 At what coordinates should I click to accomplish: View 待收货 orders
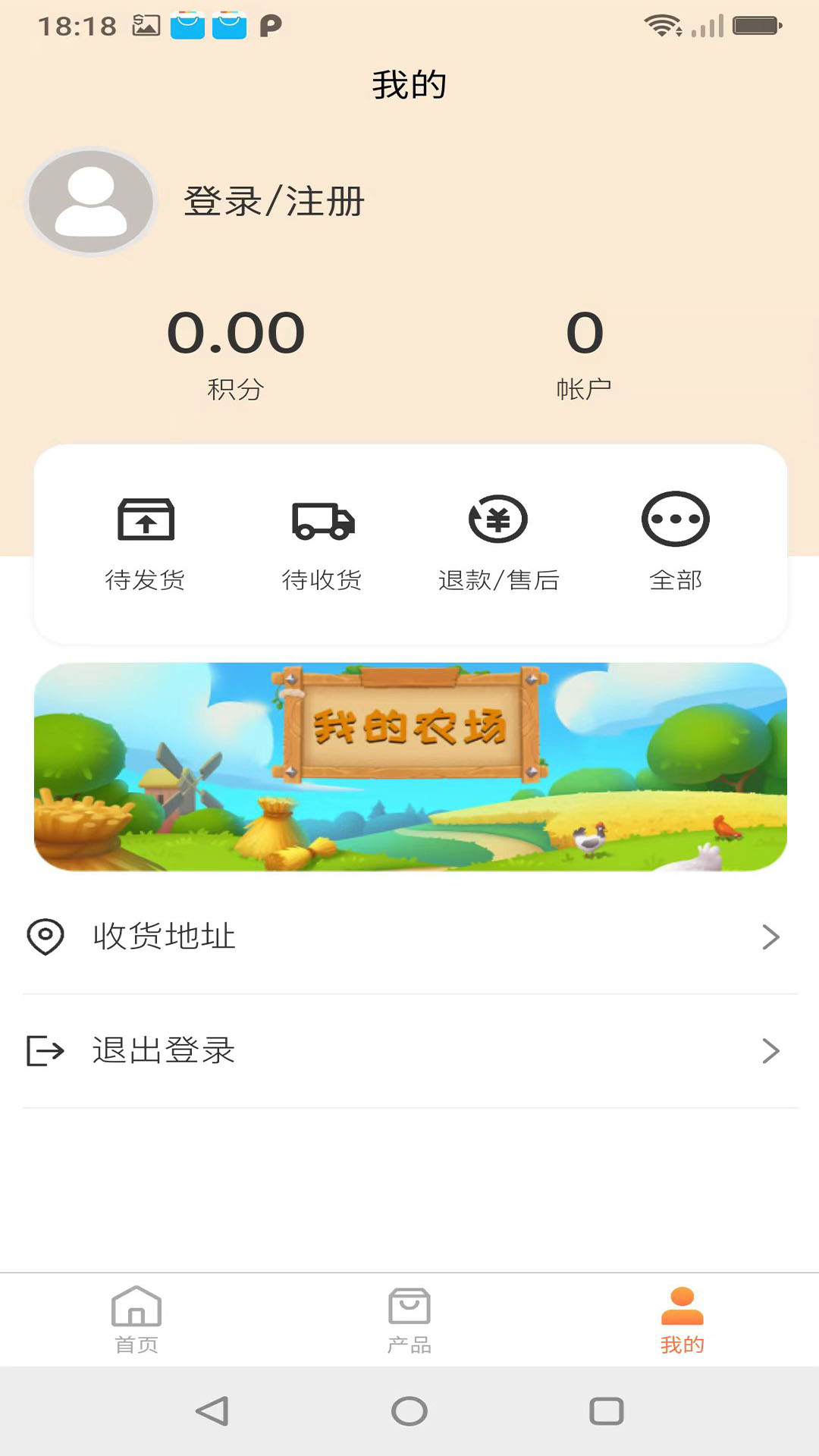click(x=322, y=542)
